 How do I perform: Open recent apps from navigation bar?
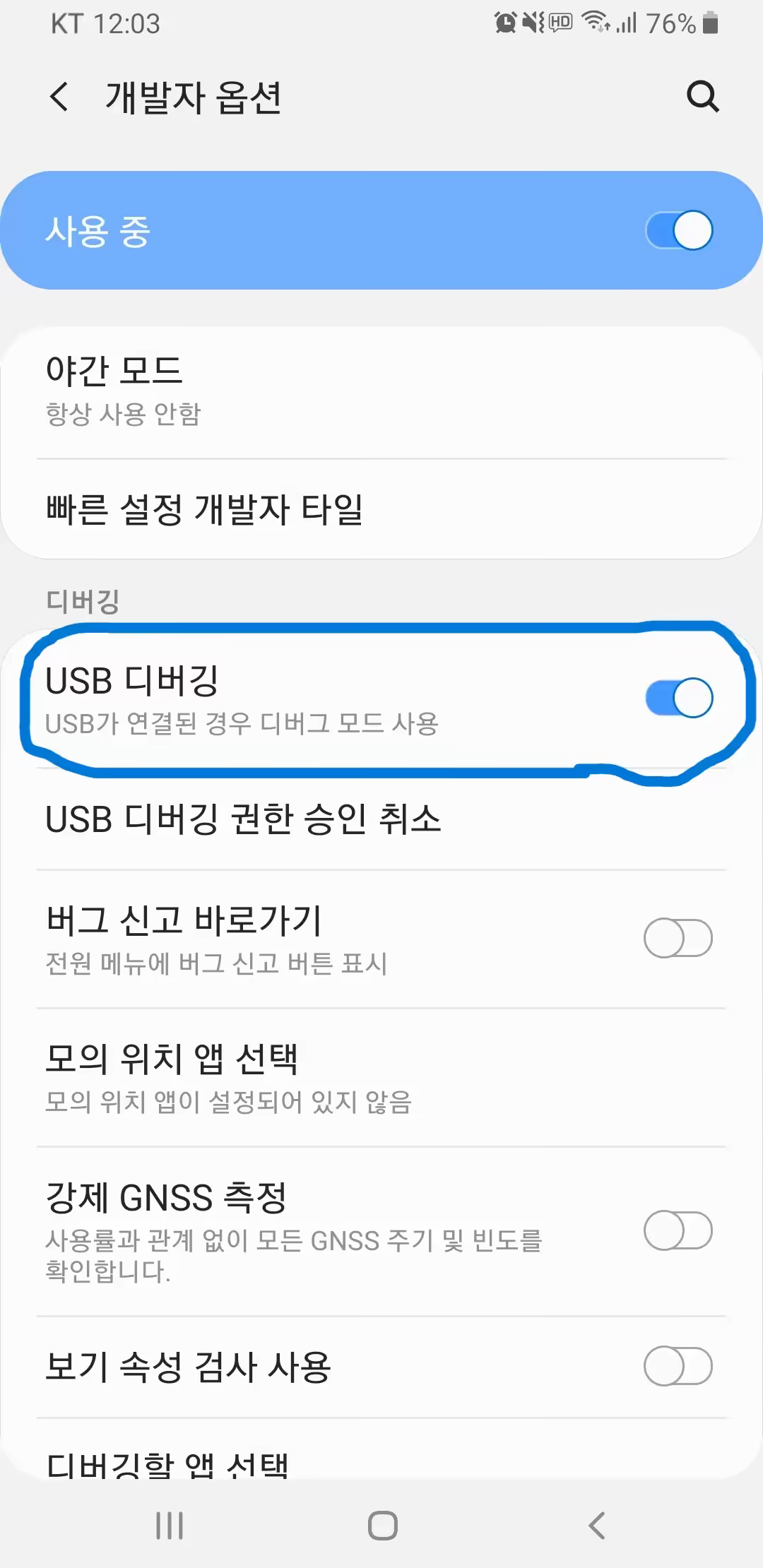click(x=170, y=1526)
